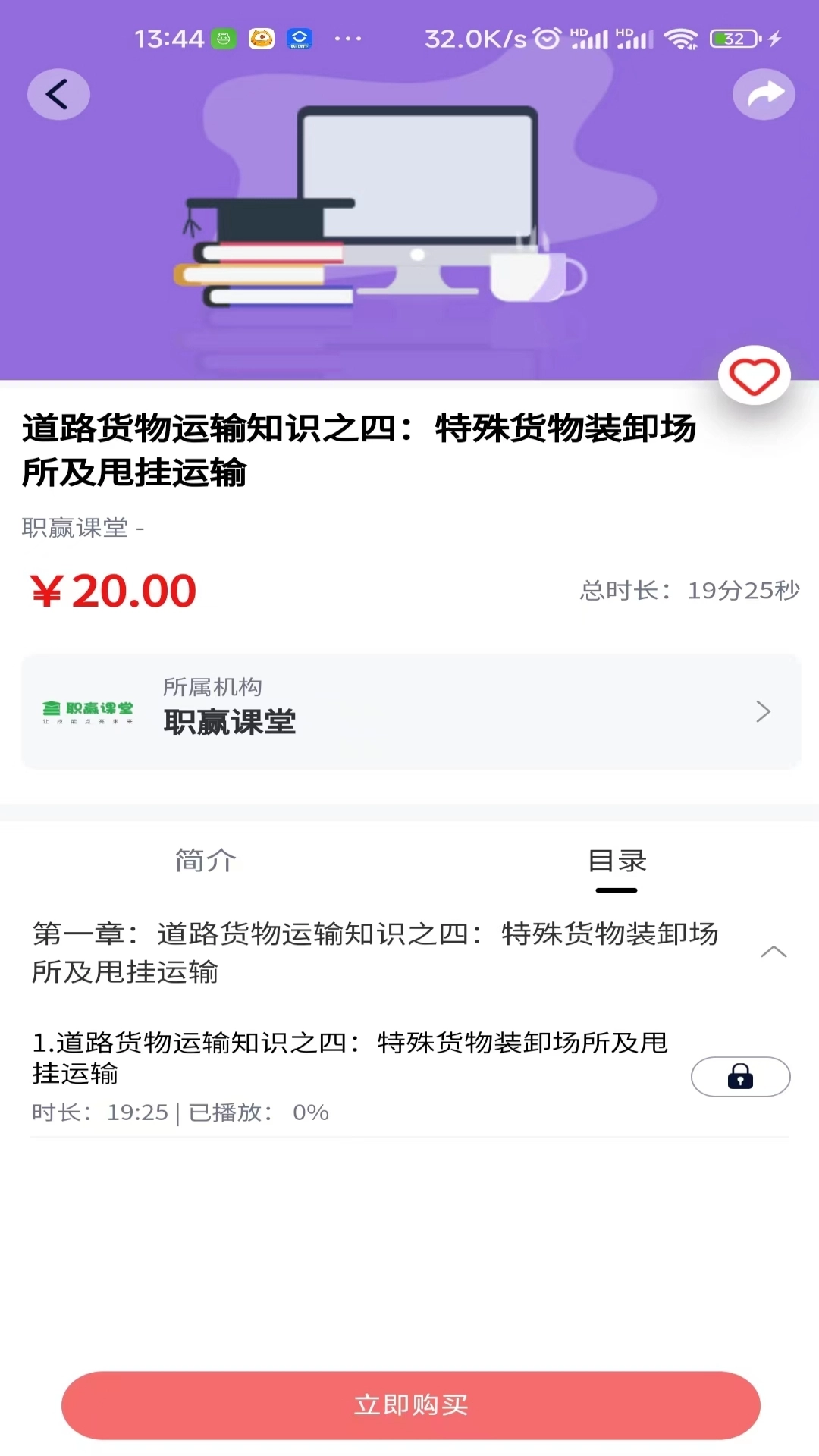
Task: Switch to the 简介 tab
Action: click(x=204, y=861)
